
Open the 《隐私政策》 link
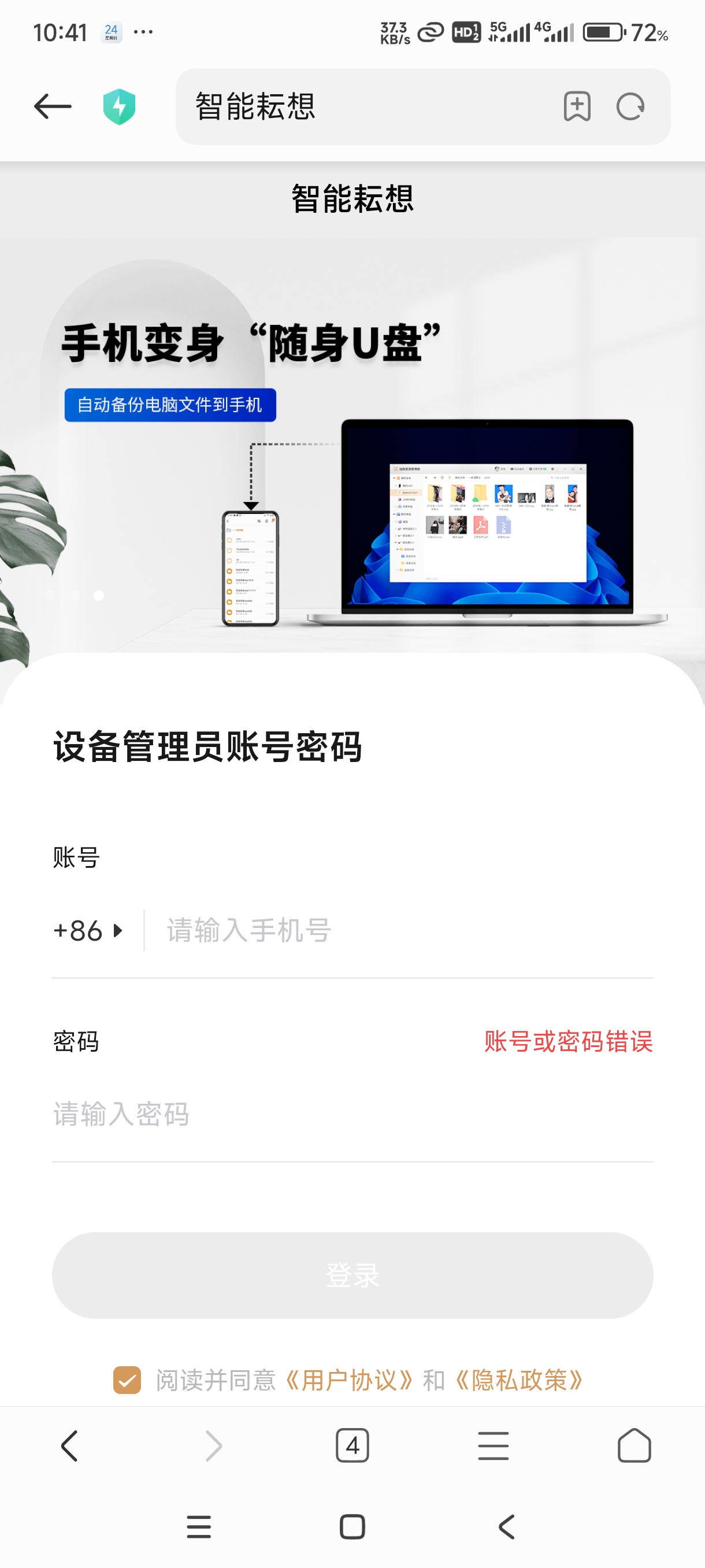(519, 1380)
